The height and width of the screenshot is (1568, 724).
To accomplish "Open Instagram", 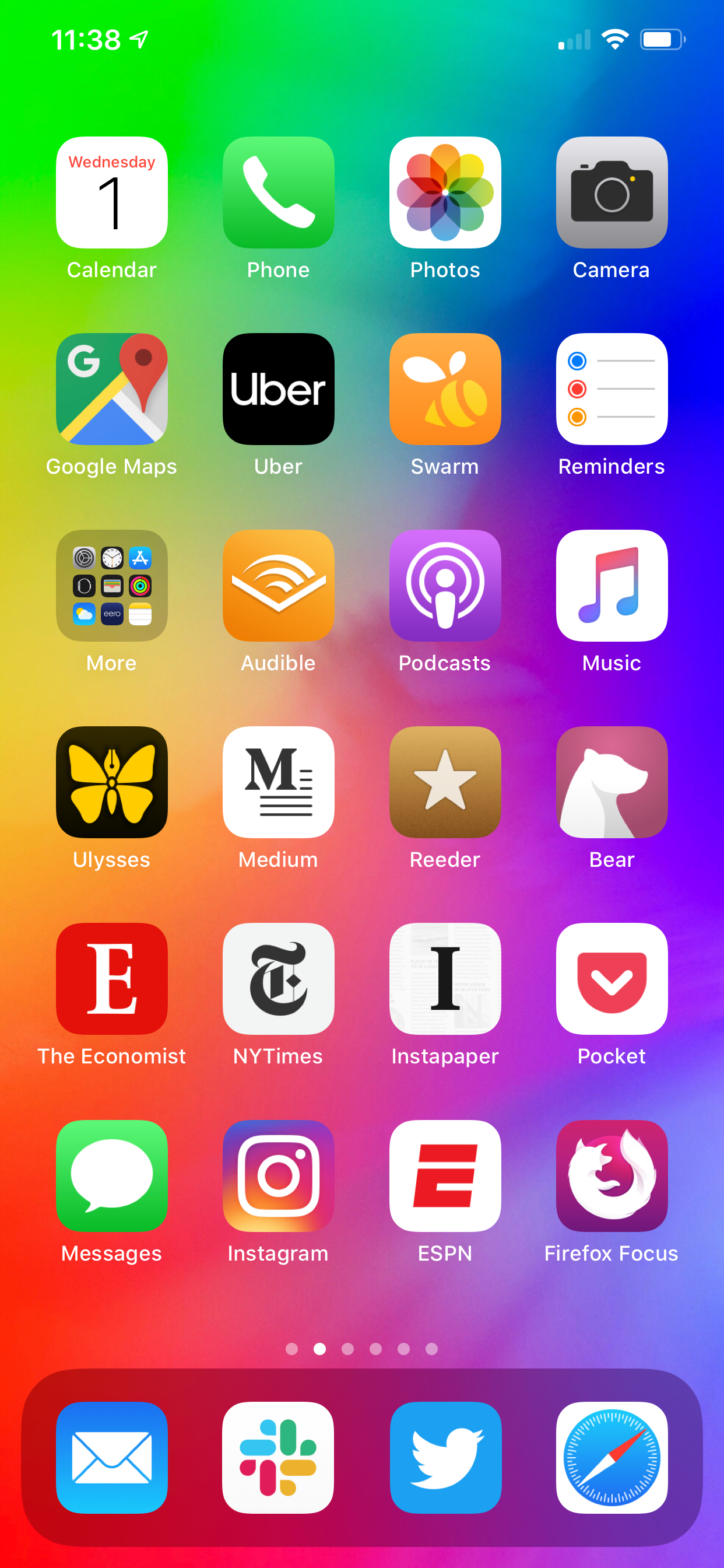I will tap(278, 1175).
